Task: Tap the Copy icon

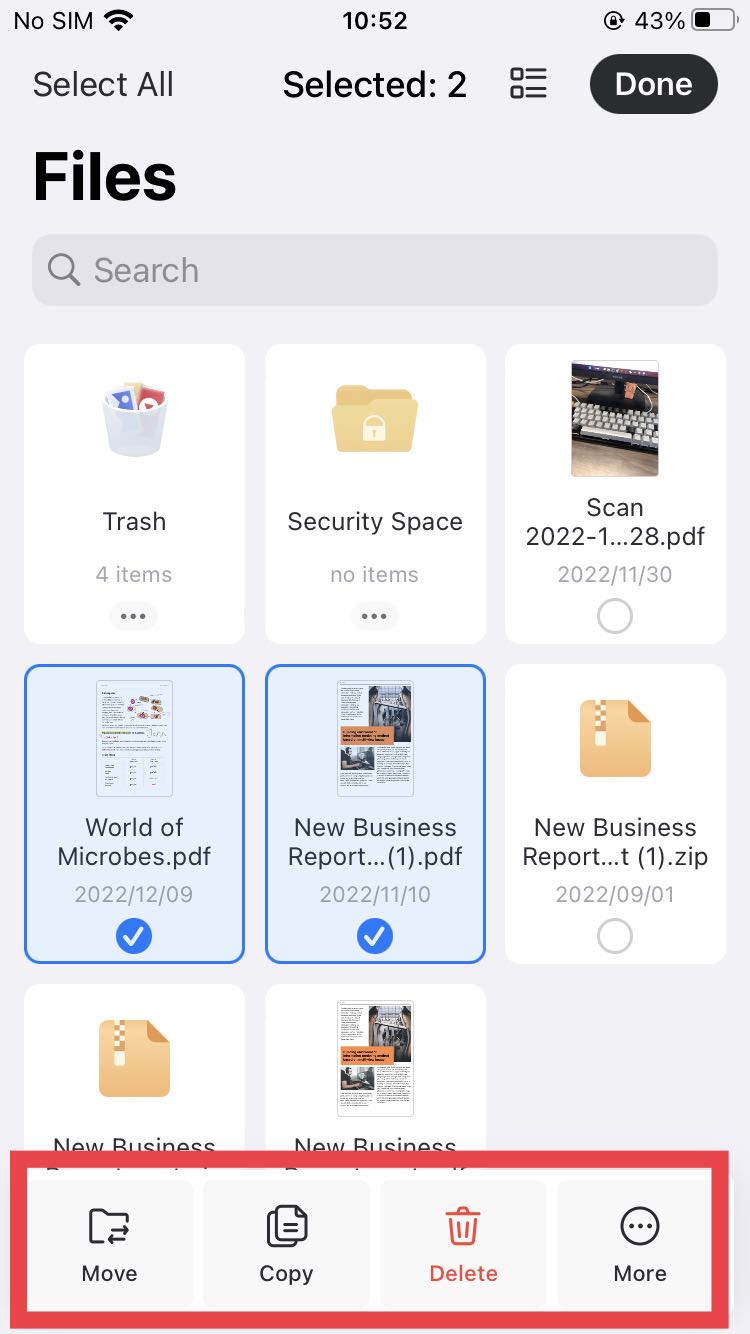Action: click(x=286, y=1226)
